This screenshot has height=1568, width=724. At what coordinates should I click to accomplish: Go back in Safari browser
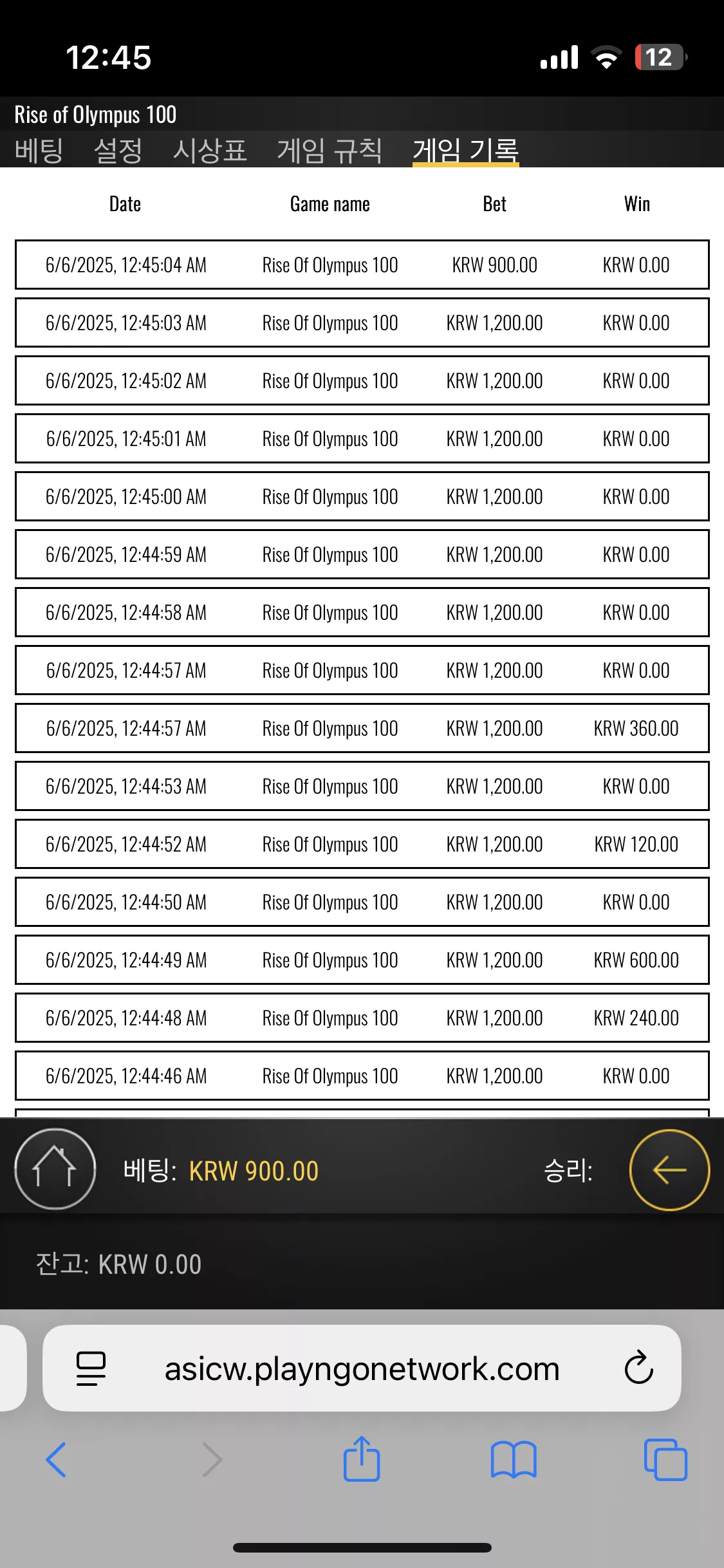56,1460
